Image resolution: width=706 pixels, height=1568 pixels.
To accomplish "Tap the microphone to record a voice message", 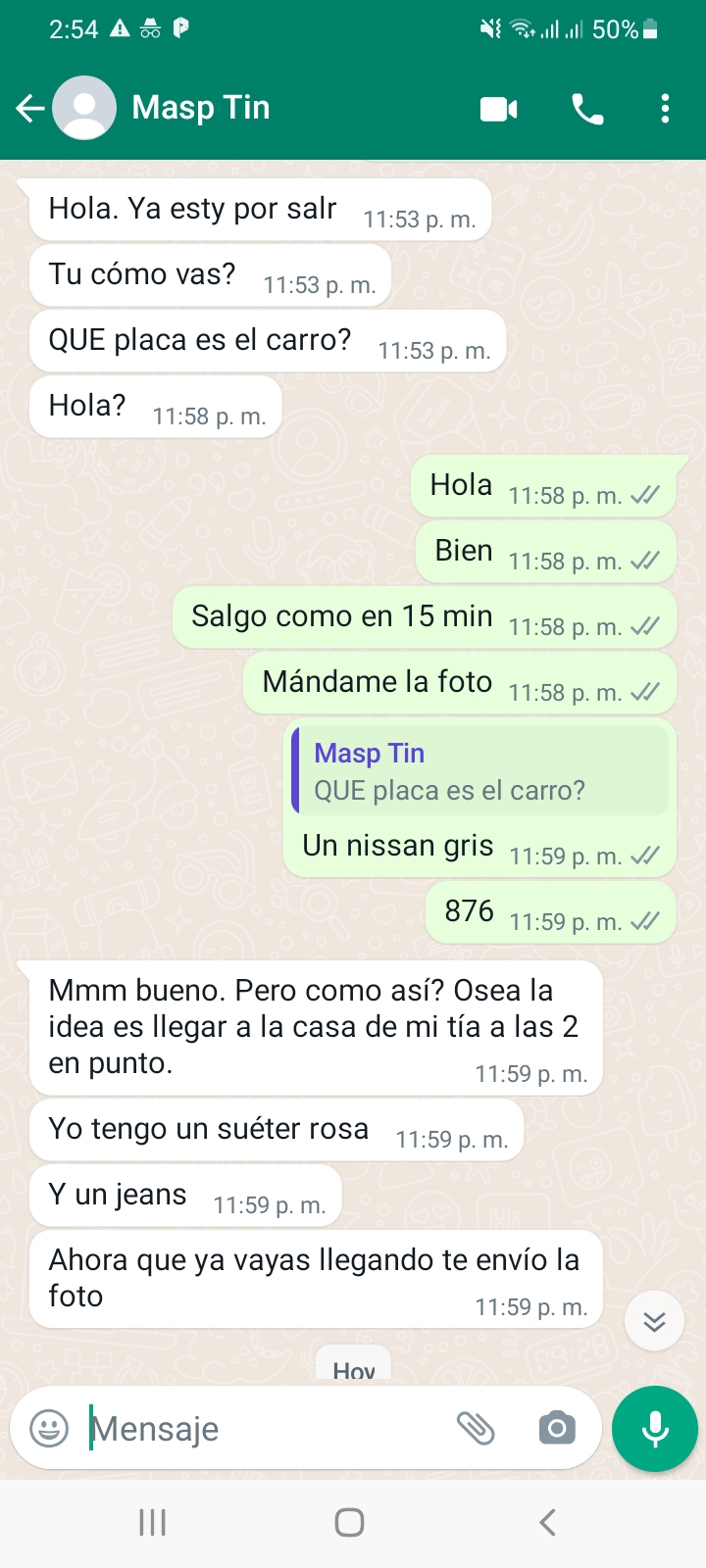I will tap(654, 1429).
